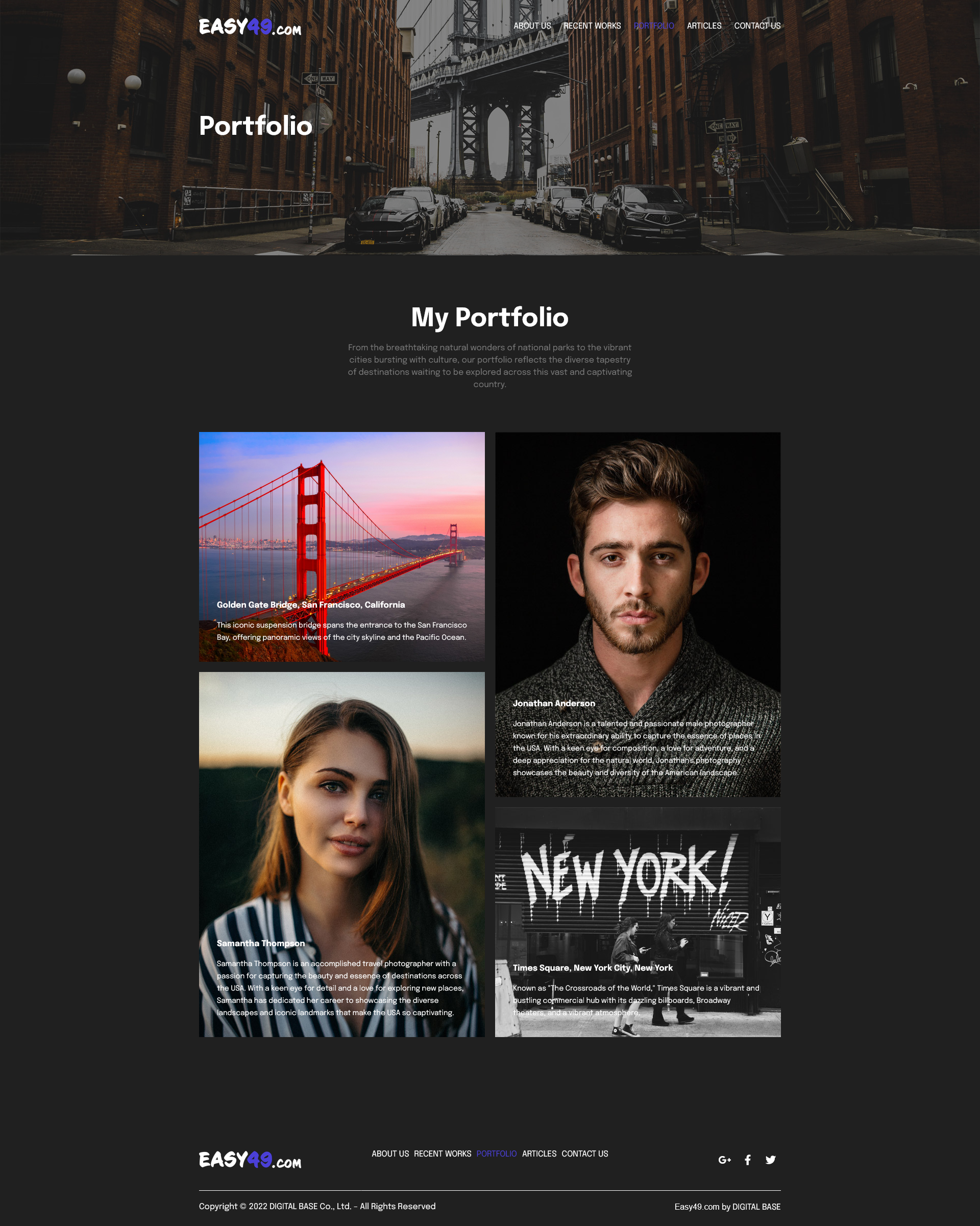Go to Recent Works in the footer
Image resolution: width=980 pixels, height=1226 pixels.
442,1154
